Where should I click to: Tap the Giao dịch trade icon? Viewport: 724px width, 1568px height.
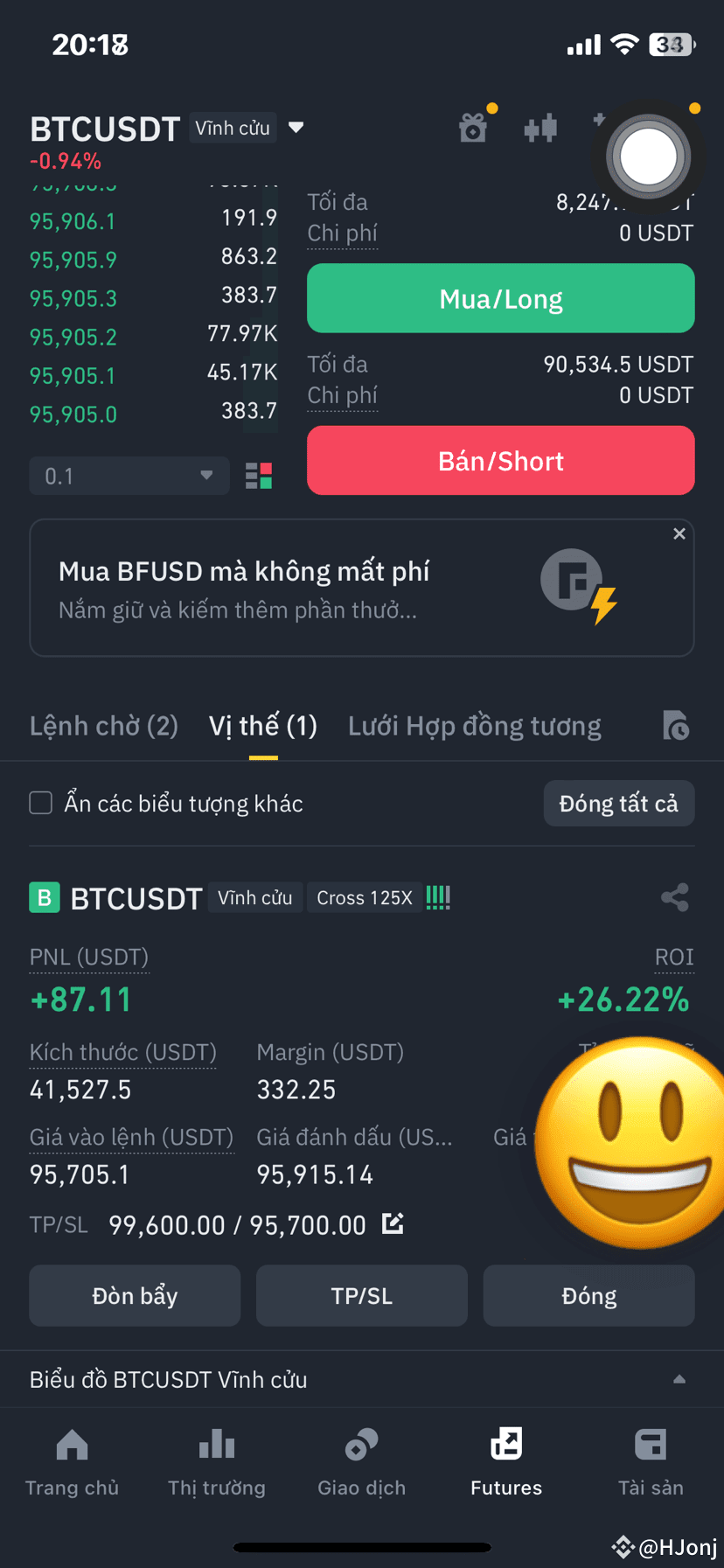tap(361, 1444)
